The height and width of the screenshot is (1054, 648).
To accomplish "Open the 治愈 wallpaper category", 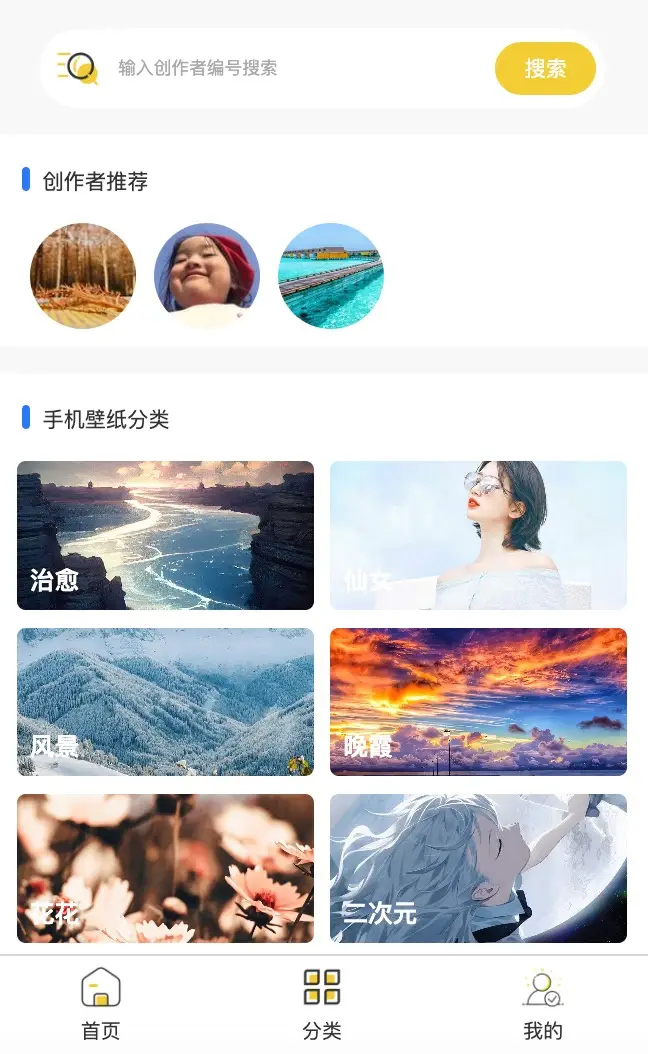I will click(165, 535).
